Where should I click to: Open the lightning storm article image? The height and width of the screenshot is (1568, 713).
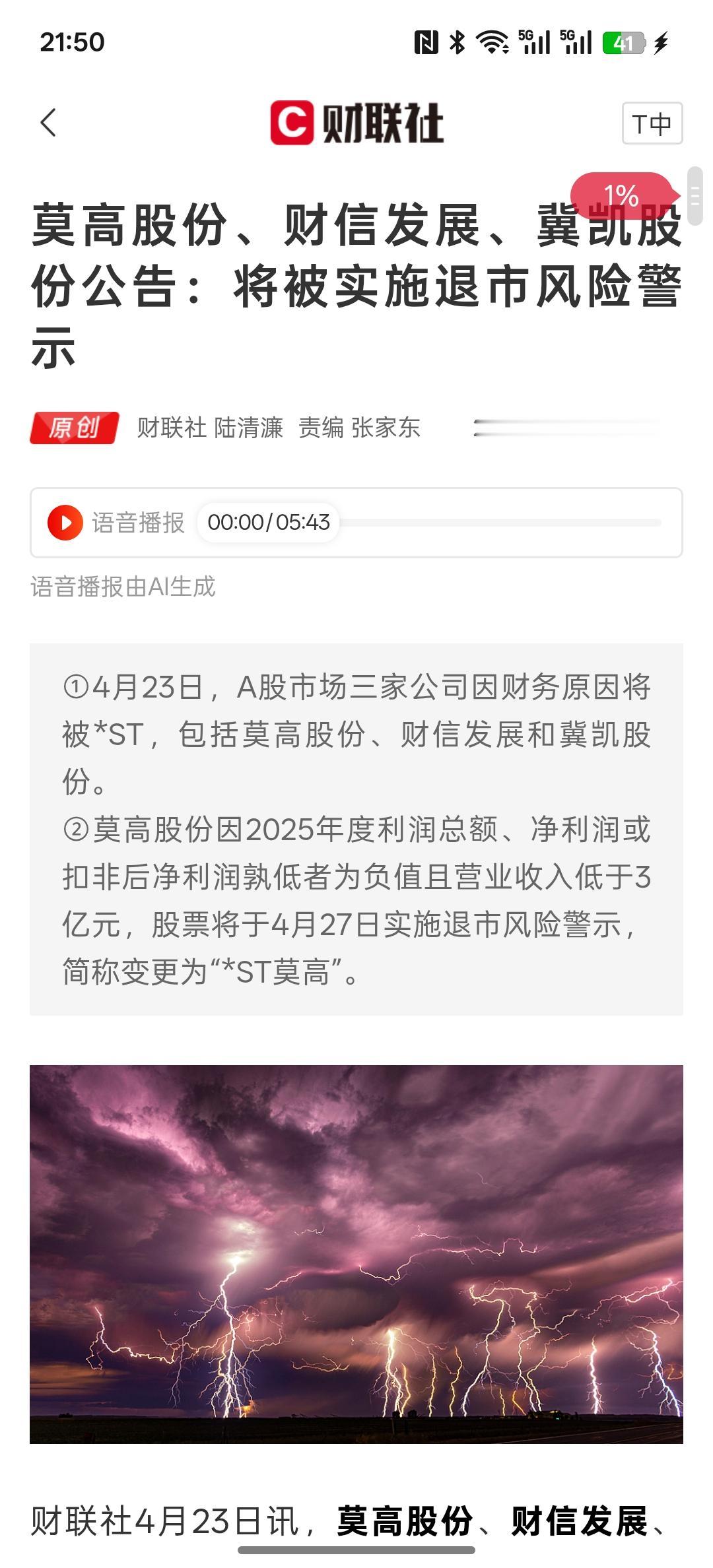356,1254
